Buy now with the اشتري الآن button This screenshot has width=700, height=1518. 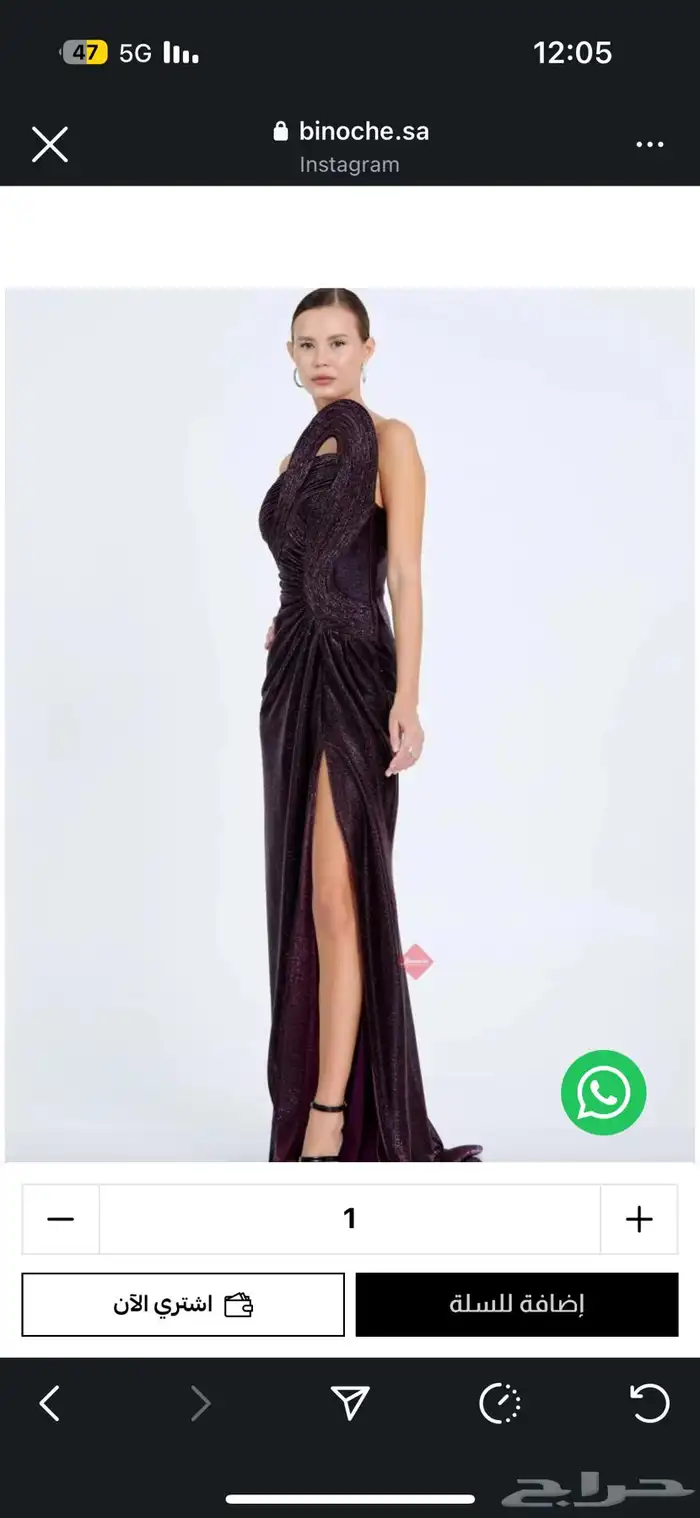tap(183, 1304)
